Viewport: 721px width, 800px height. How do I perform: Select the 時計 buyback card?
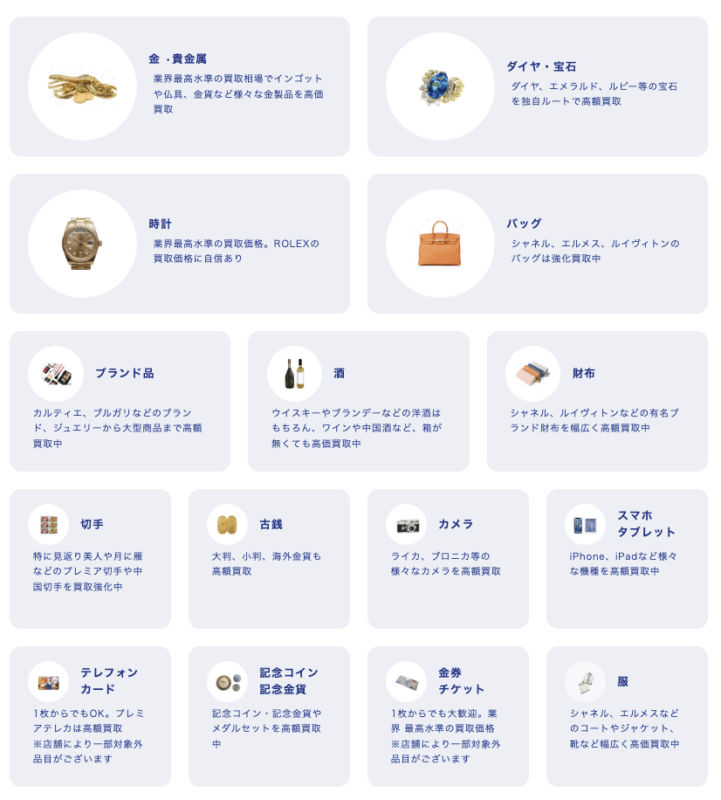click(x=180, y=244)
